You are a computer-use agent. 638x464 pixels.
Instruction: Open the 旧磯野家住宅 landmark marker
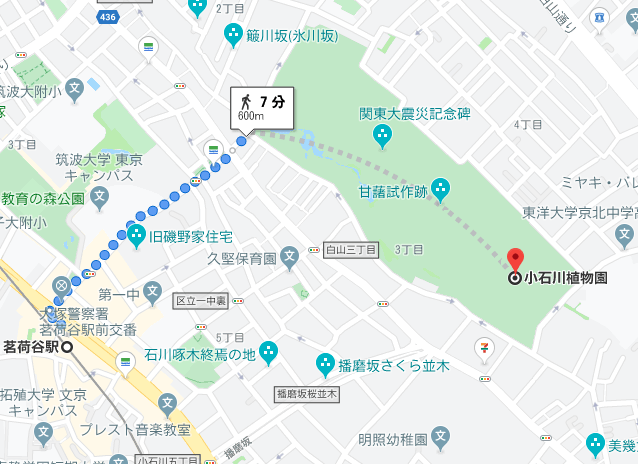pyautogui.click(x=137, y=236)
